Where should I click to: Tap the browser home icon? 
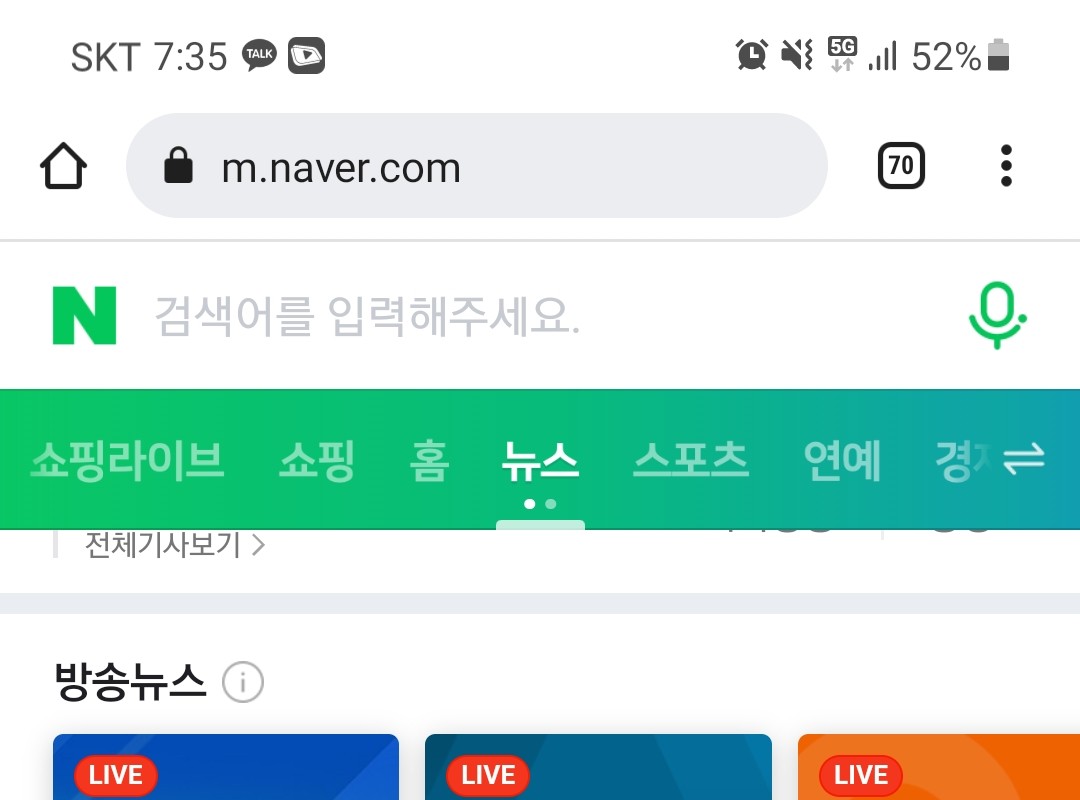pyautogui.click(x=63, y=166)
